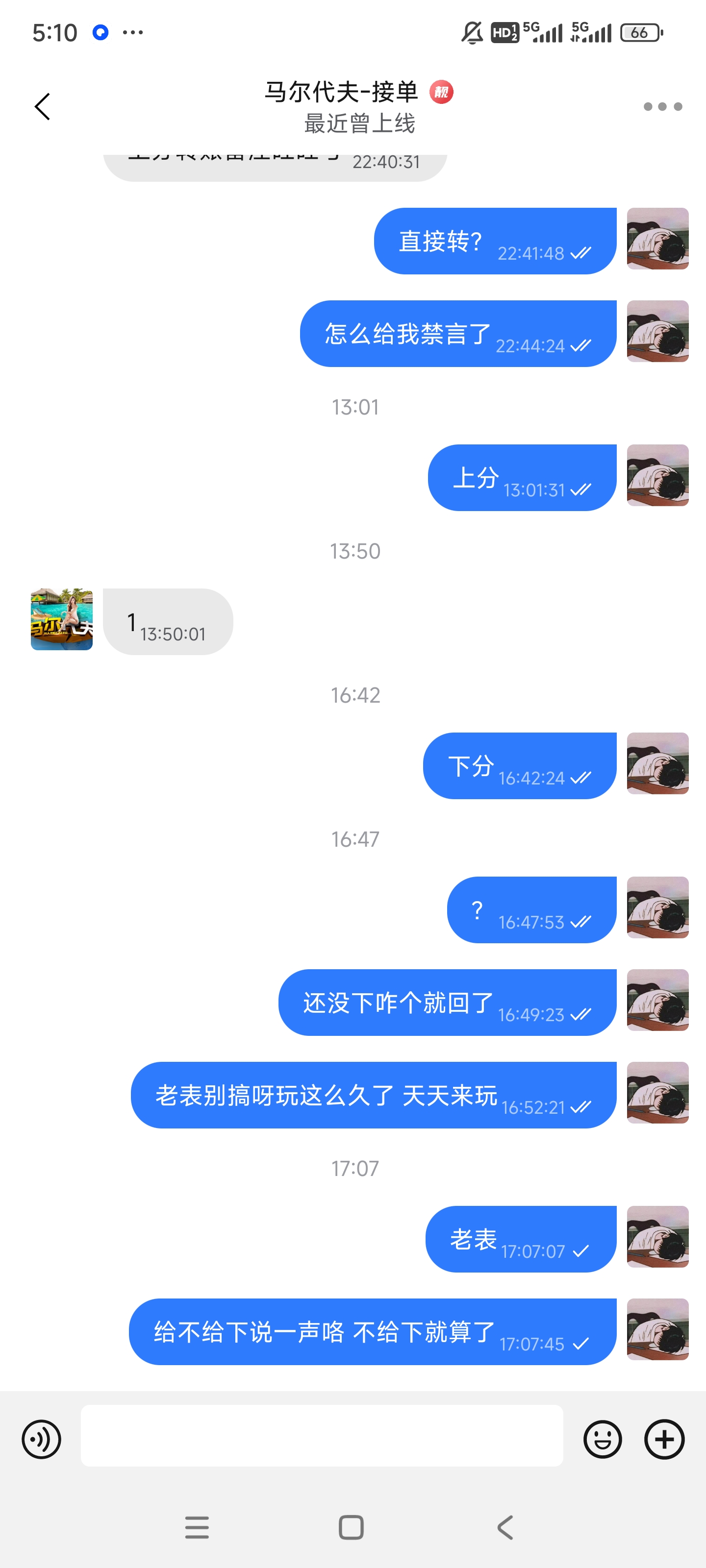Screen dimensions: 706x1568
Task: Open the system recent apps menu
Action: tap(197, 1527)
